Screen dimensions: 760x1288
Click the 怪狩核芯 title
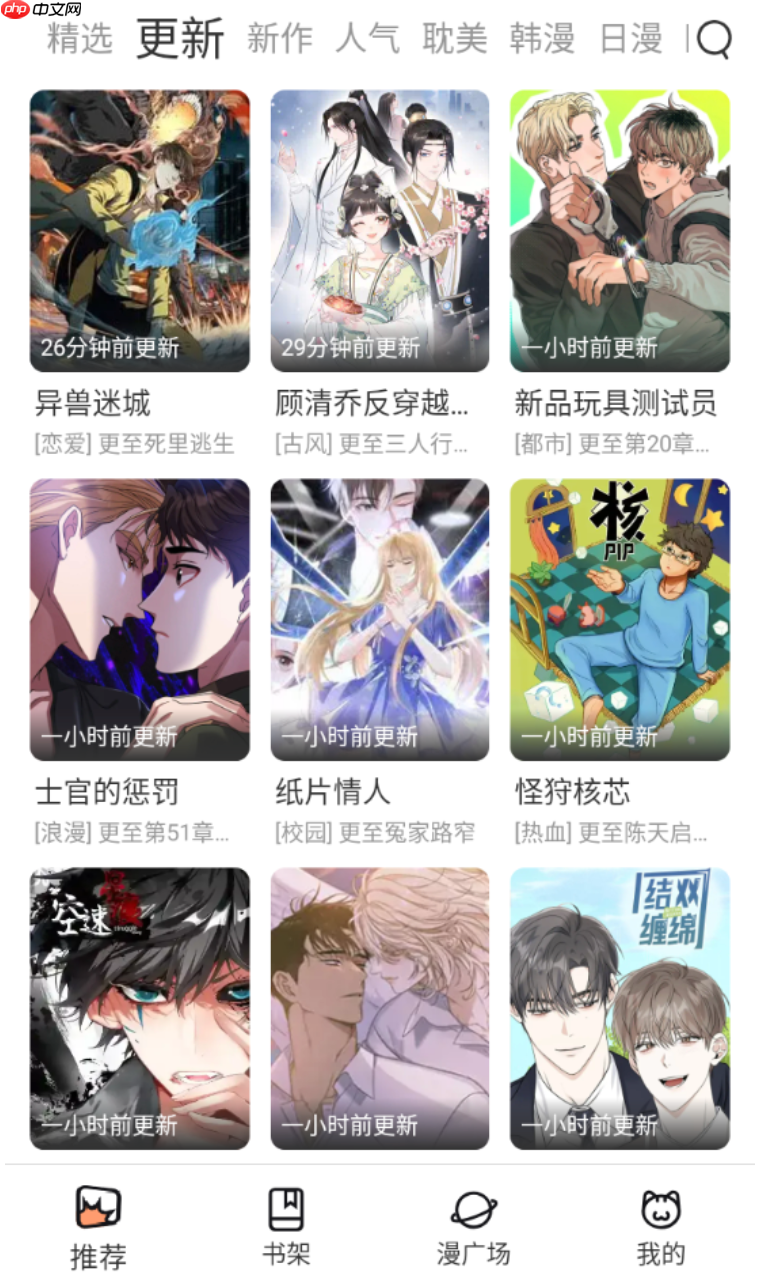[569, 793]
